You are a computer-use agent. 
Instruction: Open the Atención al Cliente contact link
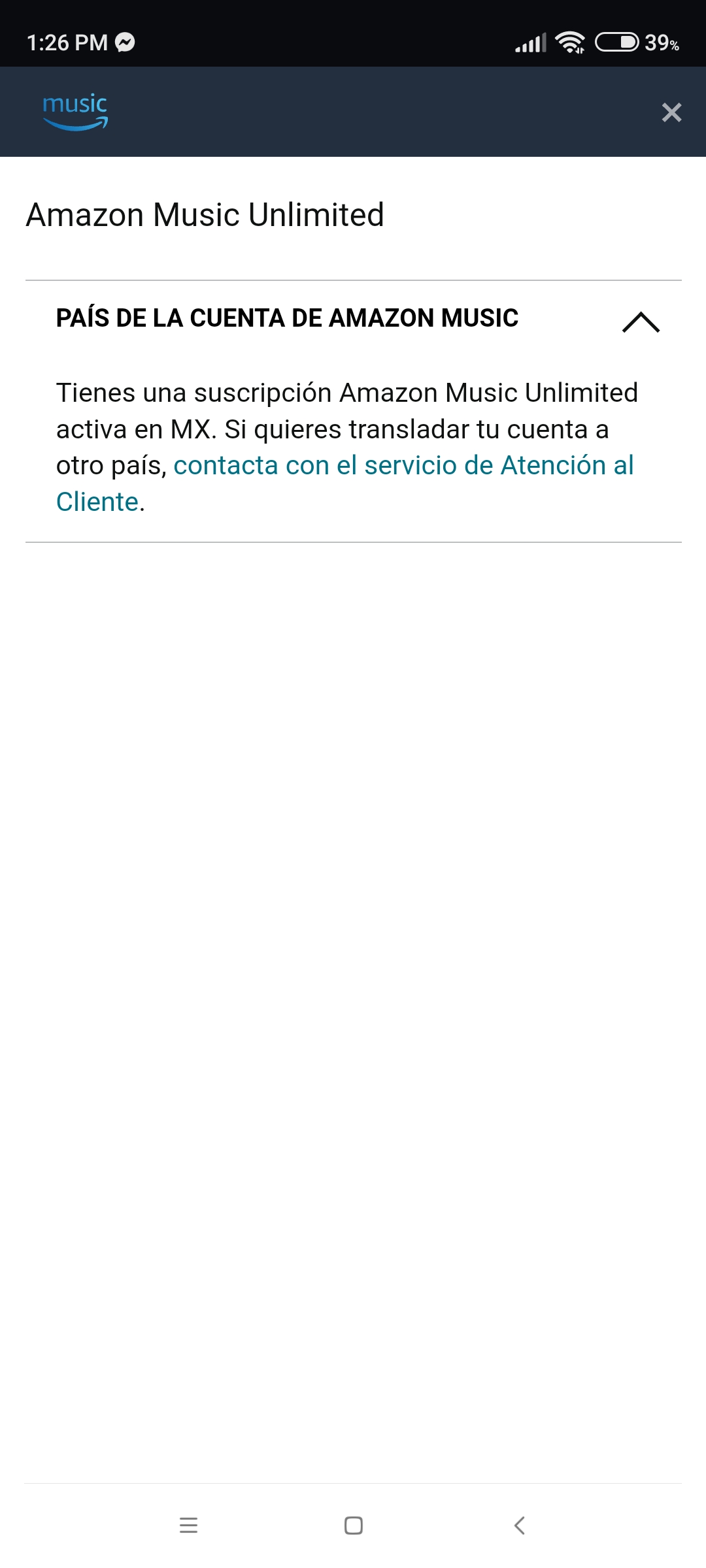[403, 466]
